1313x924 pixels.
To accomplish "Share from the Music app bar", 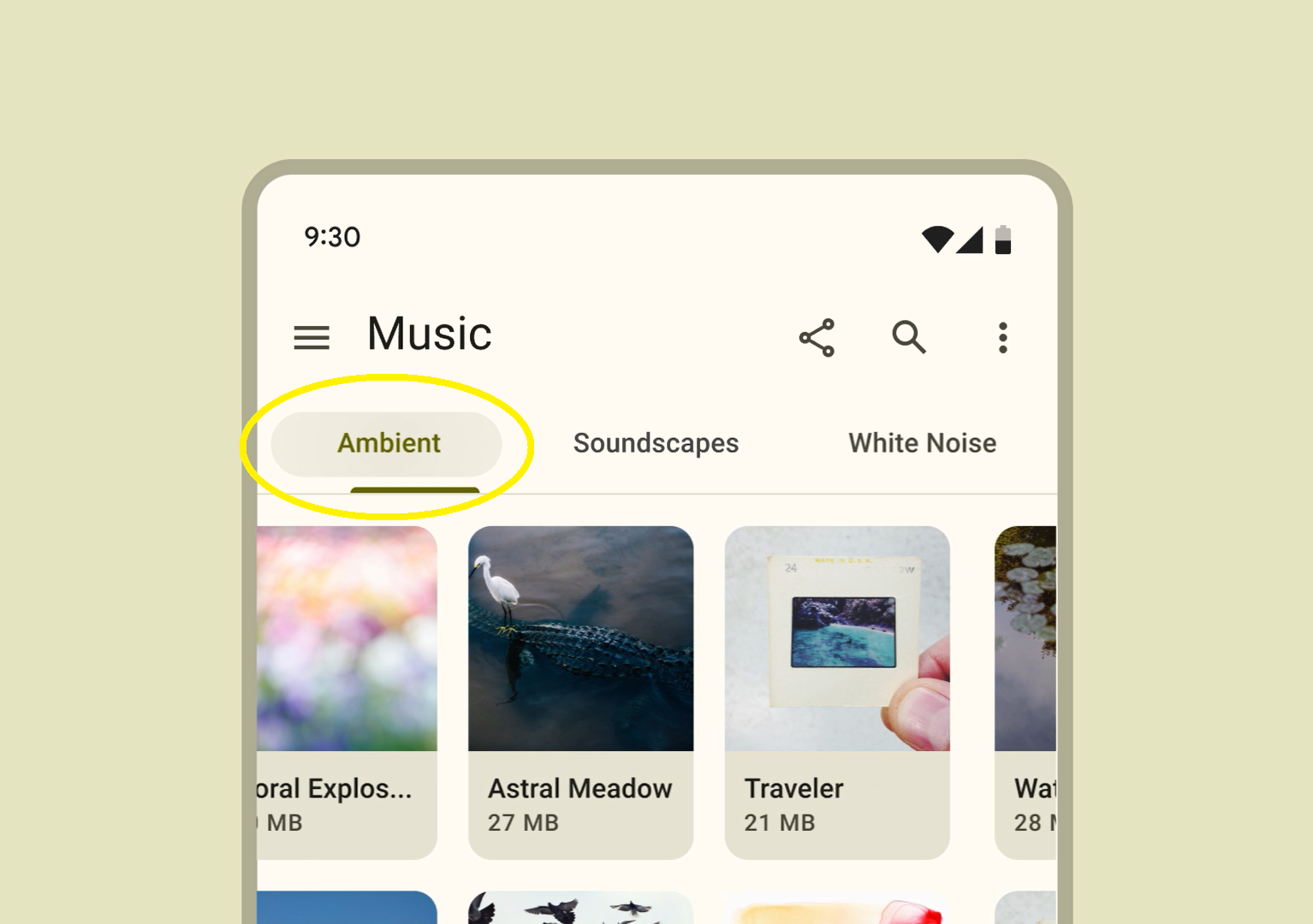I will click(817, 337).
